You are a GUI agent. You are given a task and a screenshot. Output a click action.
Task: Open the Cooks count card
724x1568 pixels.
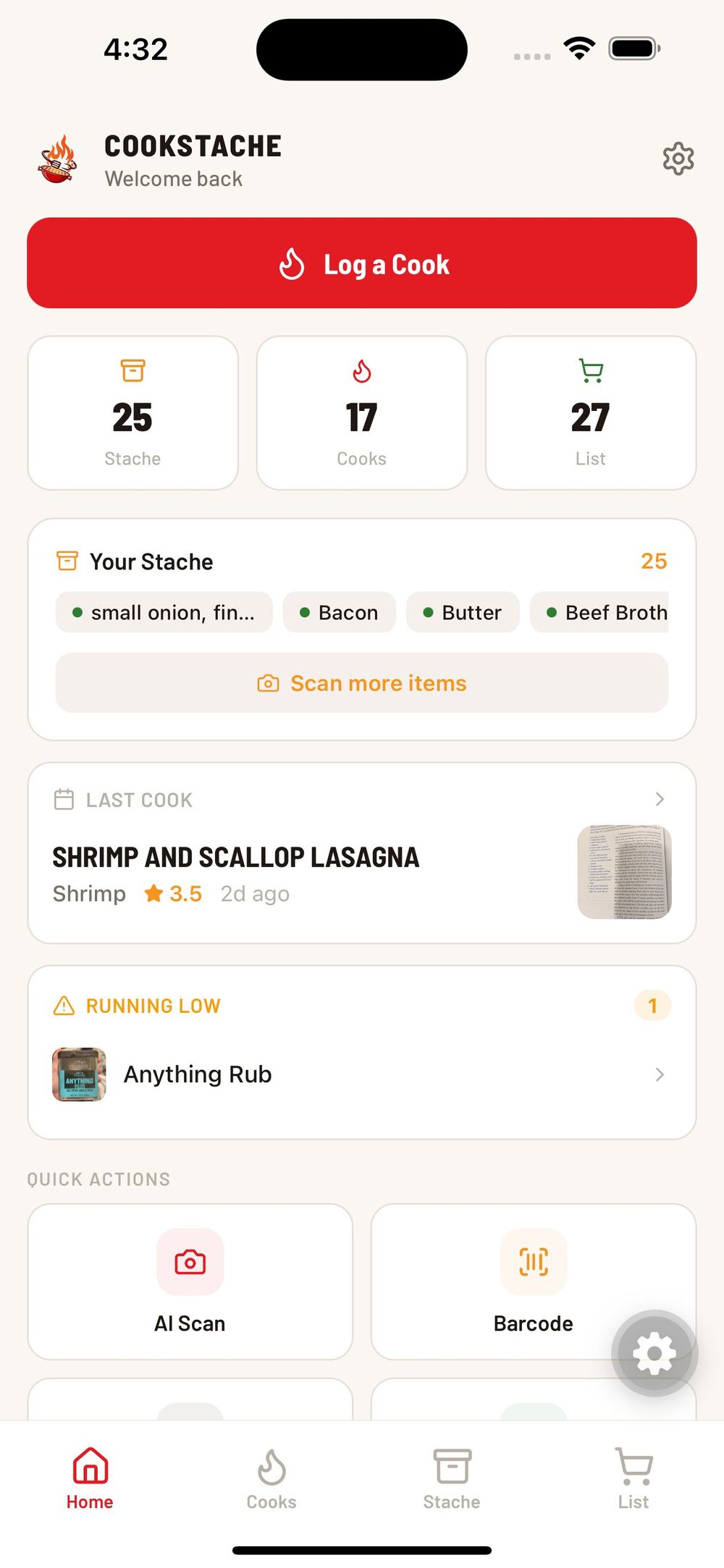tap(361, 413)
